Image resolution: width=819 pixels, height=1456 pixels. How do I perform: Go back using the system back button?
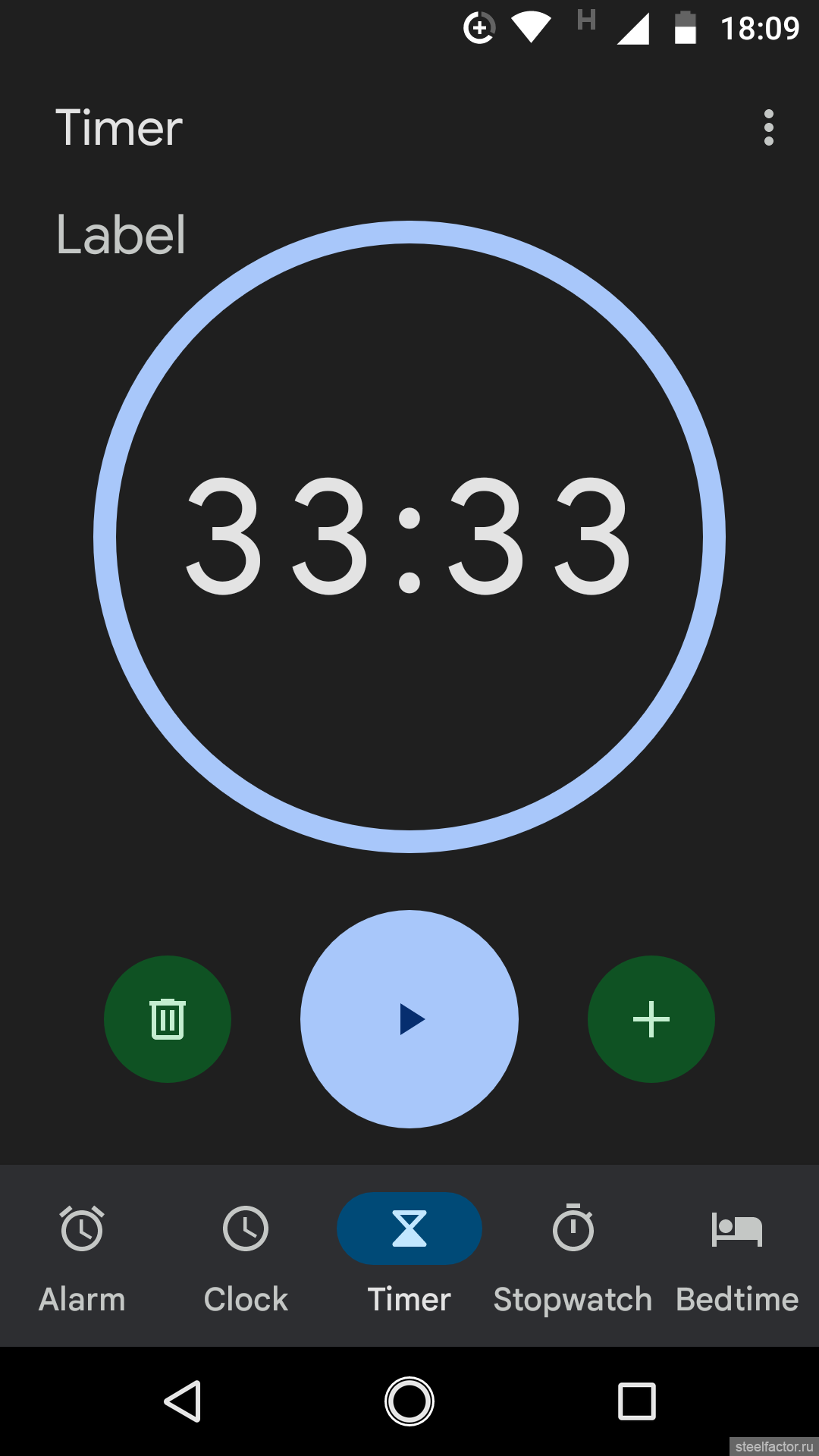pos(183,1401)
